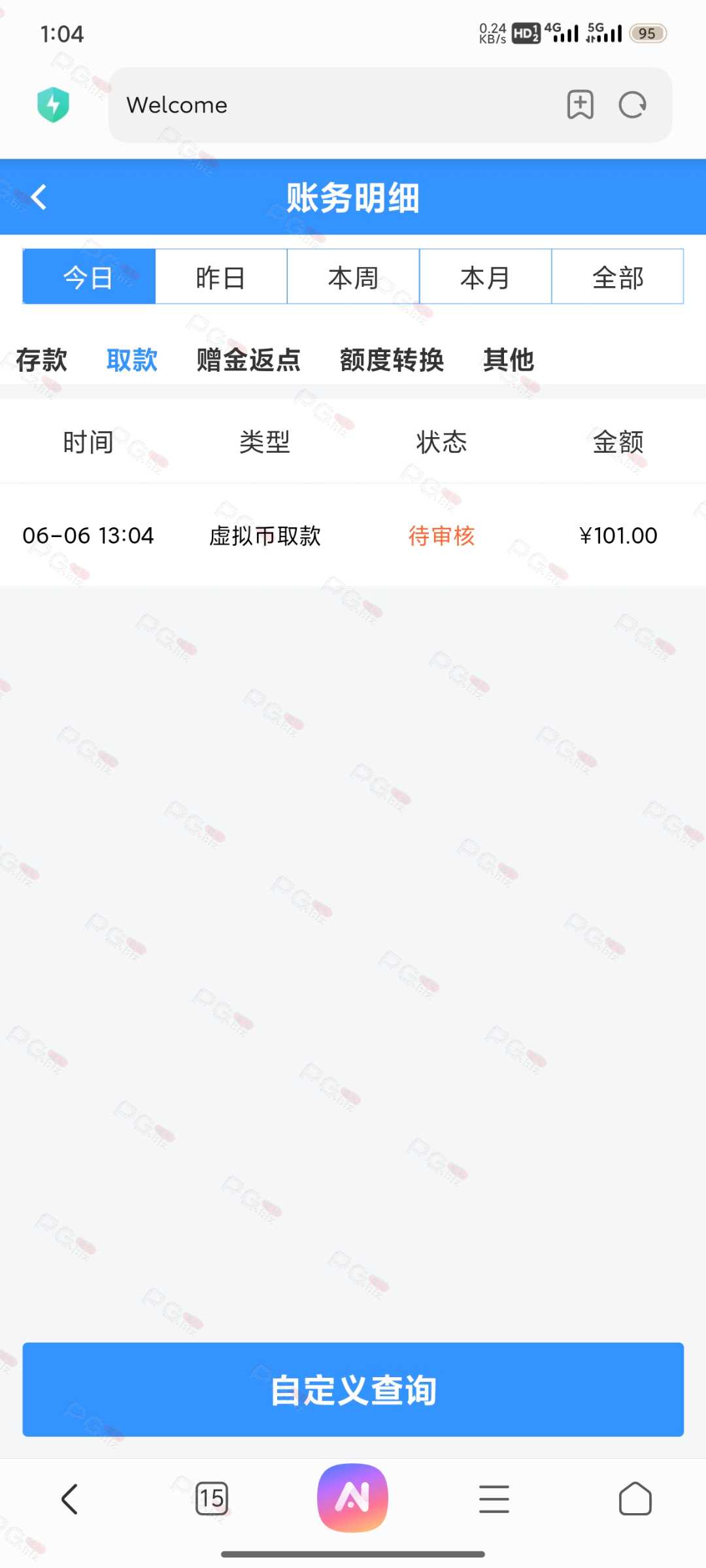Show 全部 records
This screenshot has width=706, height=1568.
tap(618, 276)
